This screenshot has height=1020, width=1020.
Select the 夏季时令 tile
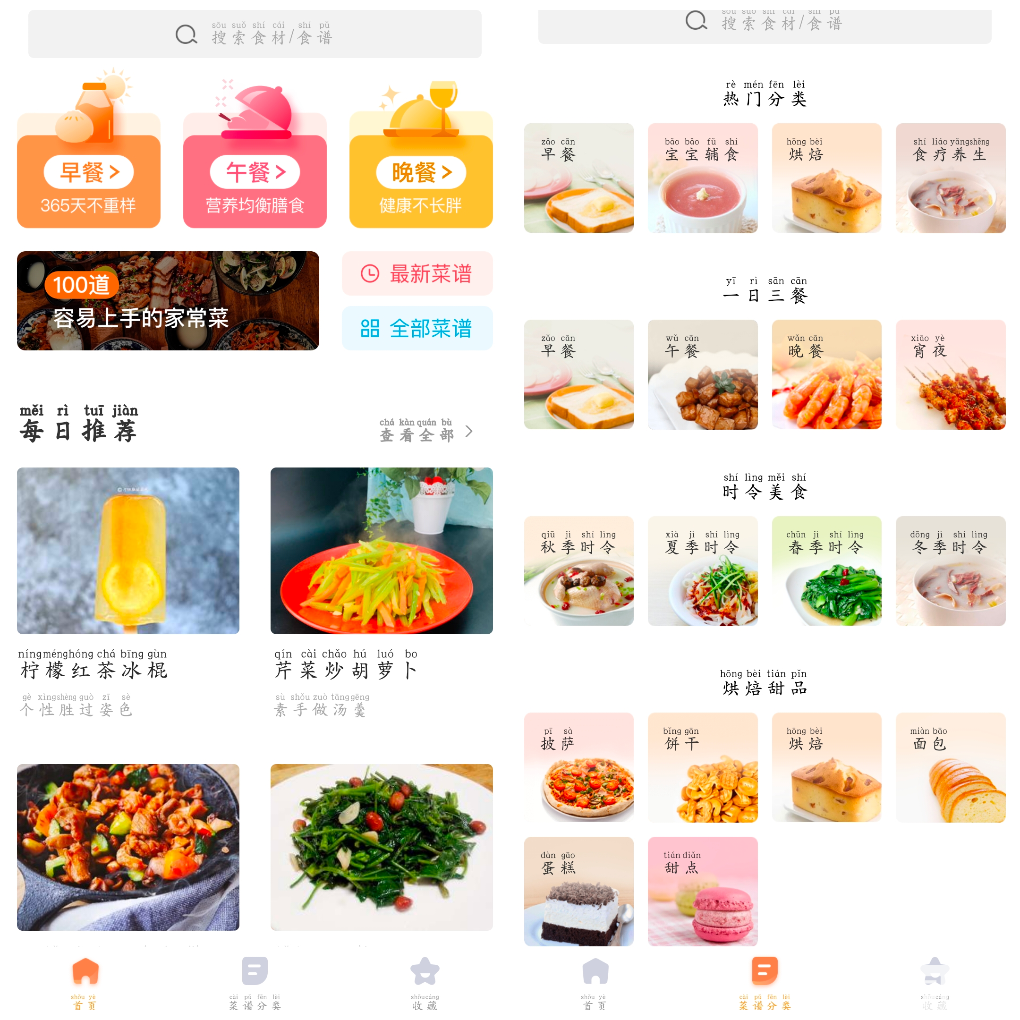point(702,571)
